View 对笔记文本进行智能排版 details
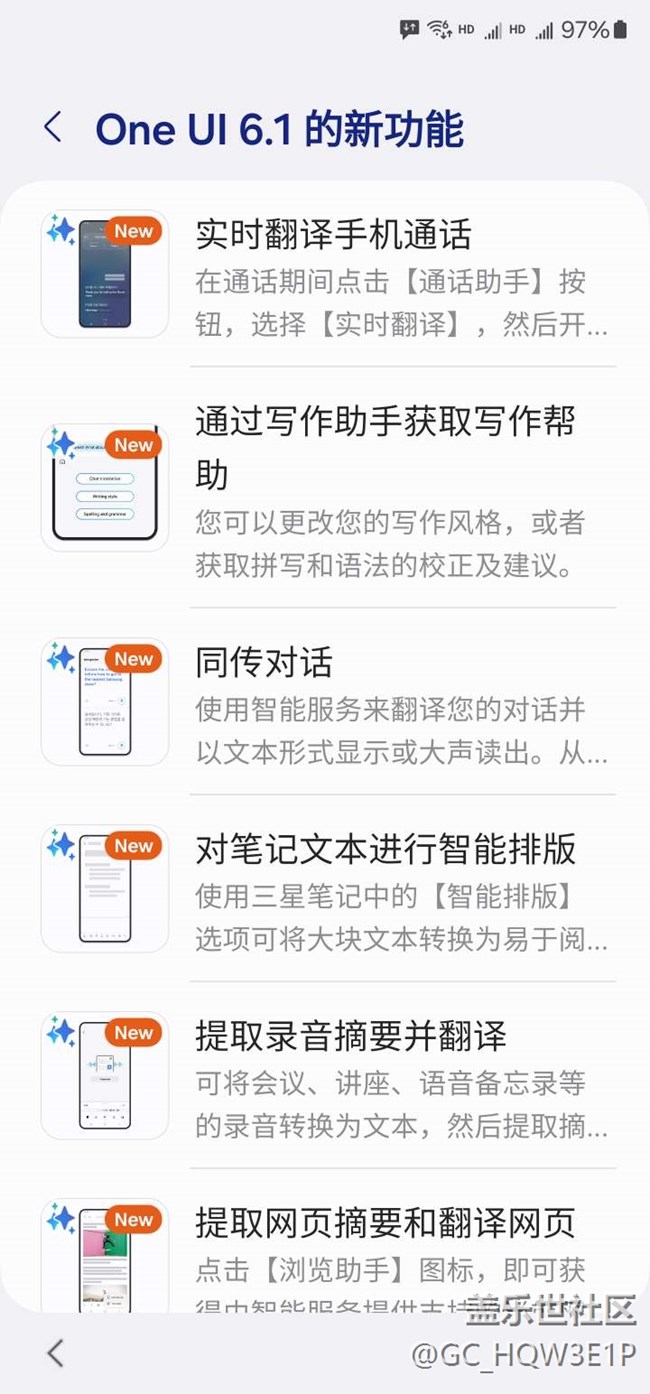 pyautogui.click(x=400, y=889)
